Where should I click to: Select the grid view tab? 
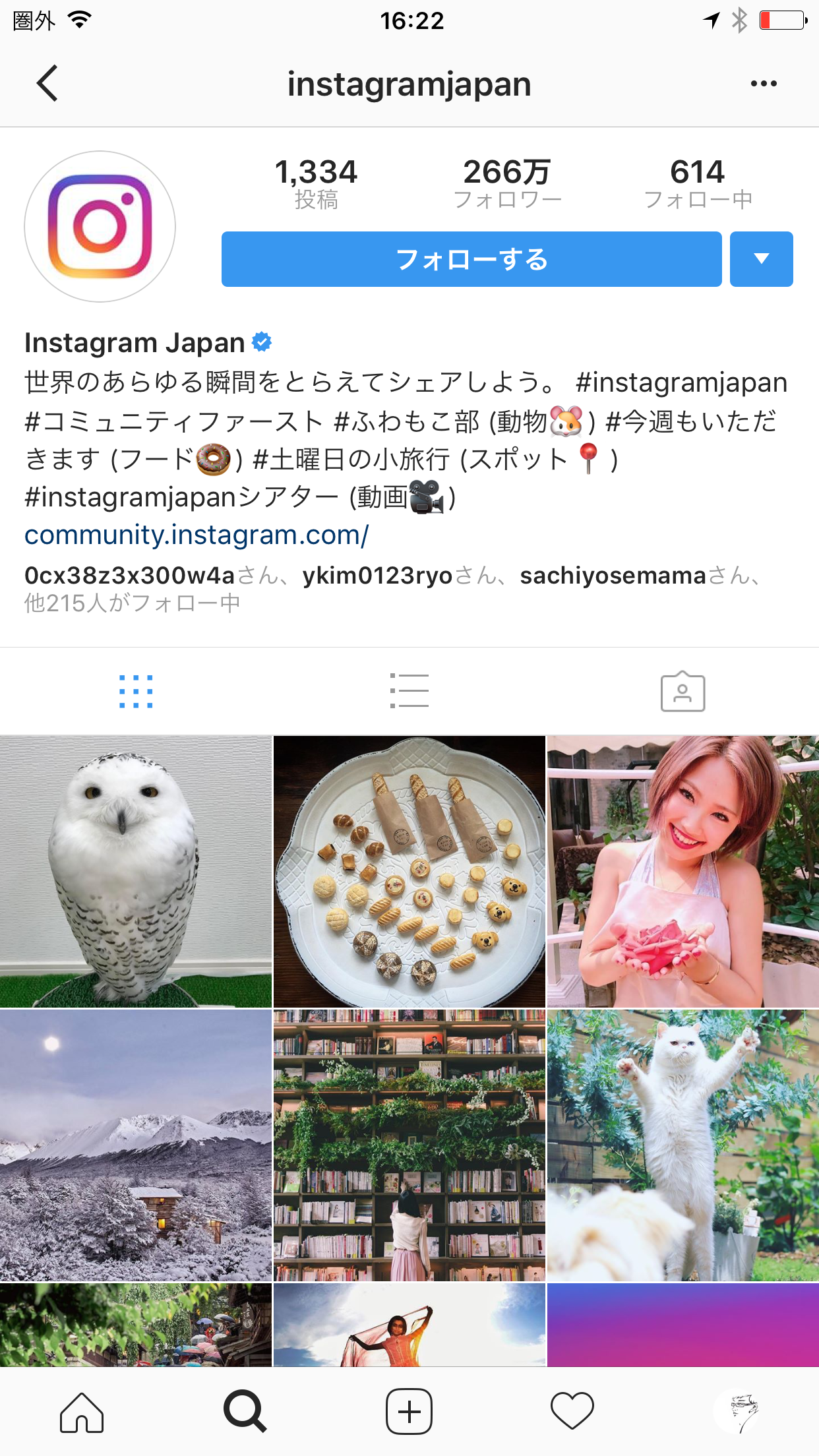point(136,691)
